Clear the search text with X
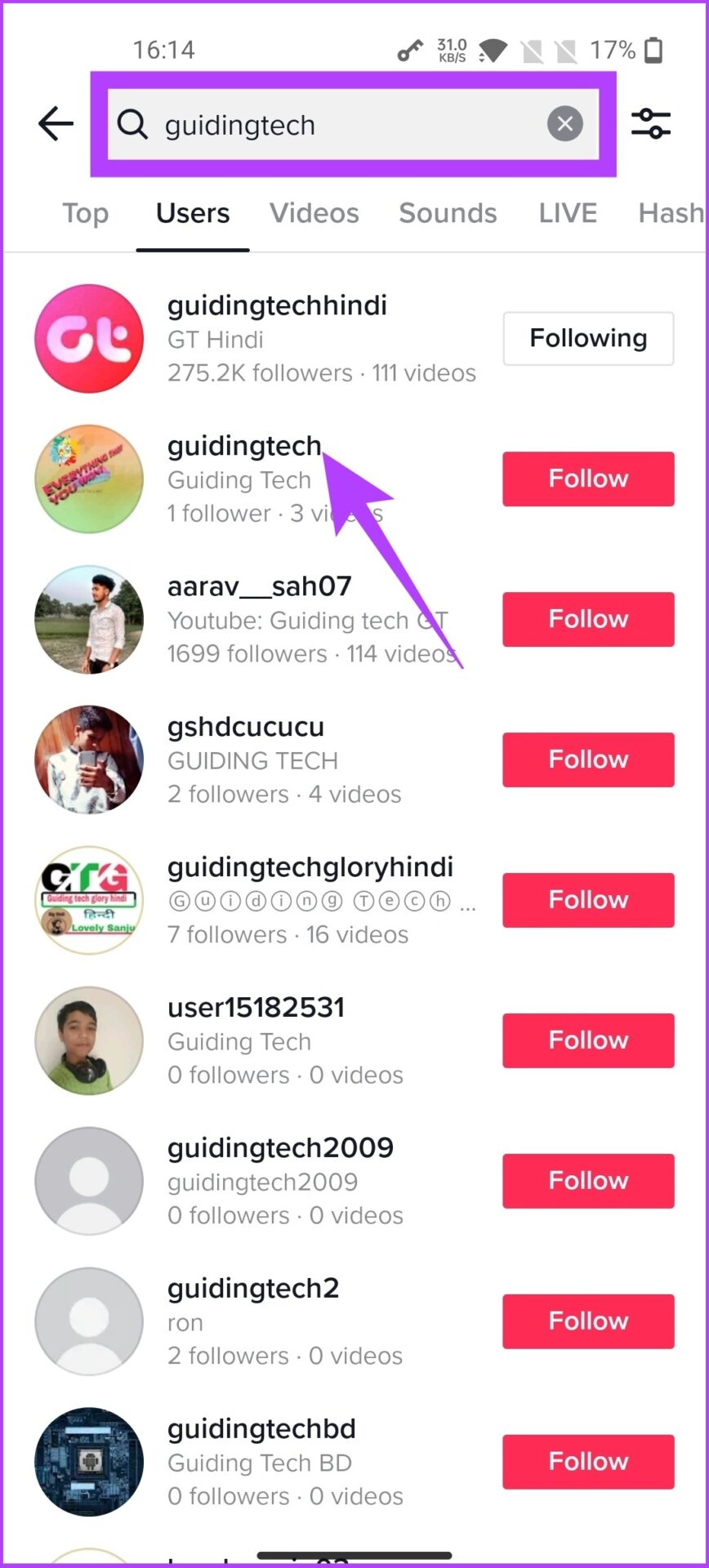 [x=564, y=124]
